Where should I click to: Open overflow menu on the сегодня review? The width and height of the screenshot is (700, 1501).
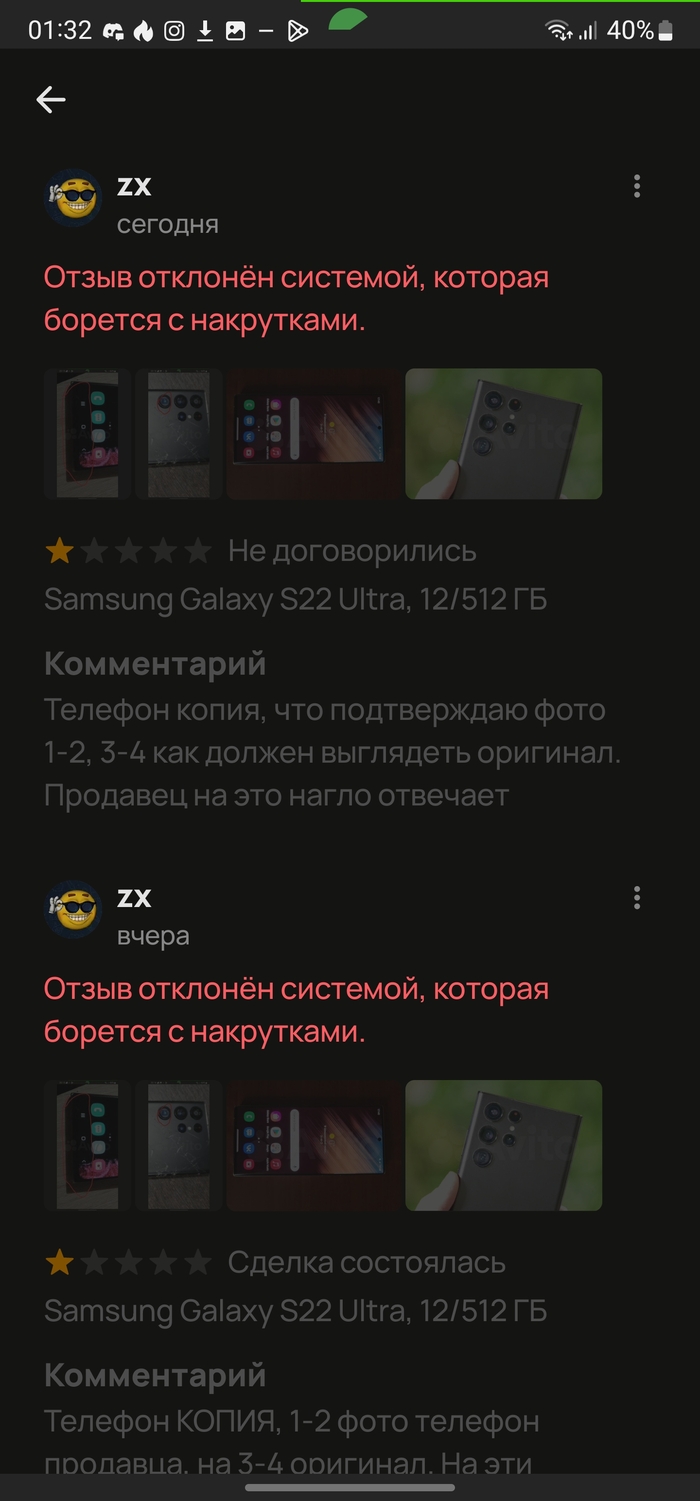click(x=637, y=187)
